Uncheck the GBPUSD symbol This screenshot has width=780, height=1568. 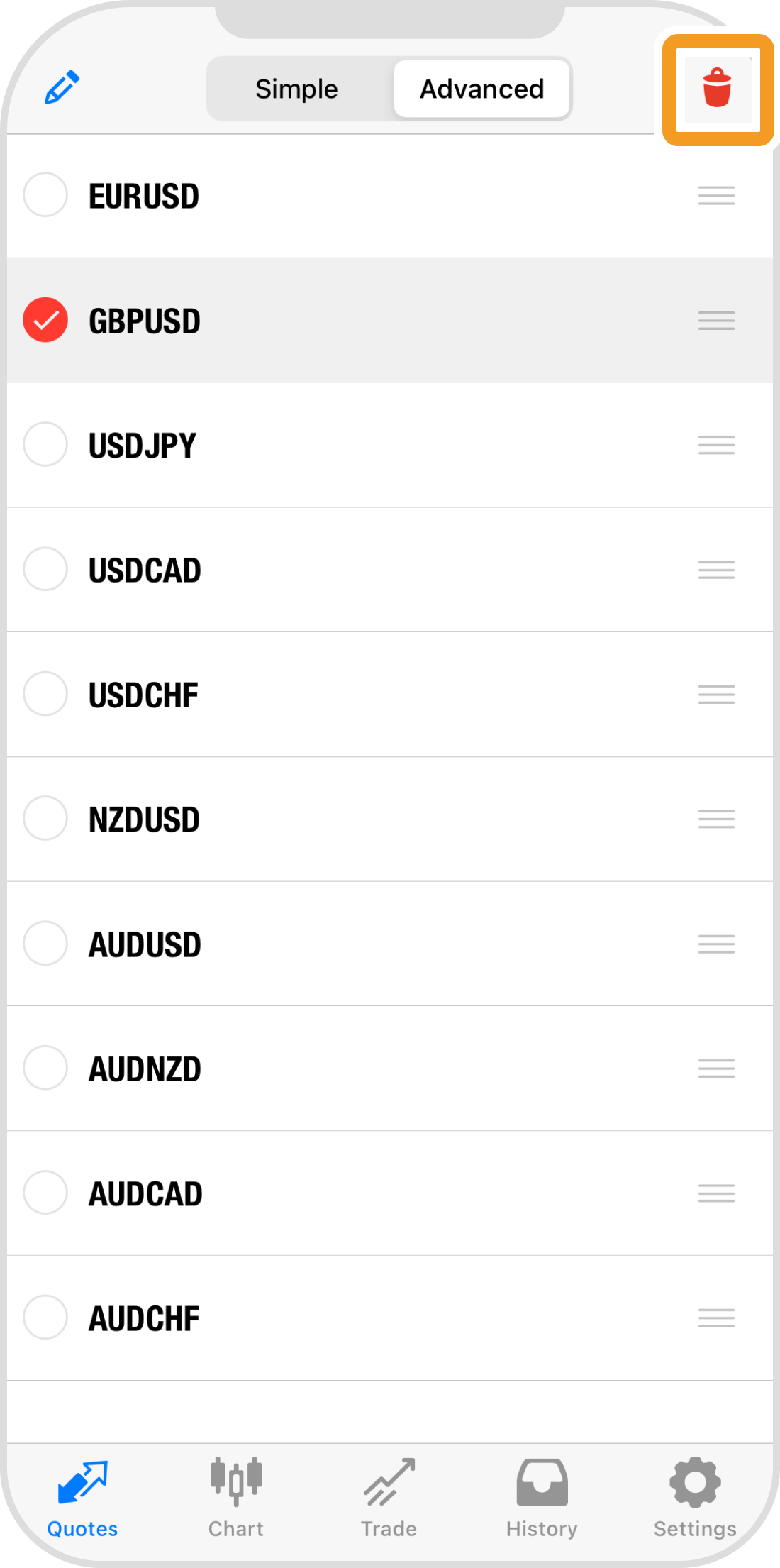[x=45, y=320]
